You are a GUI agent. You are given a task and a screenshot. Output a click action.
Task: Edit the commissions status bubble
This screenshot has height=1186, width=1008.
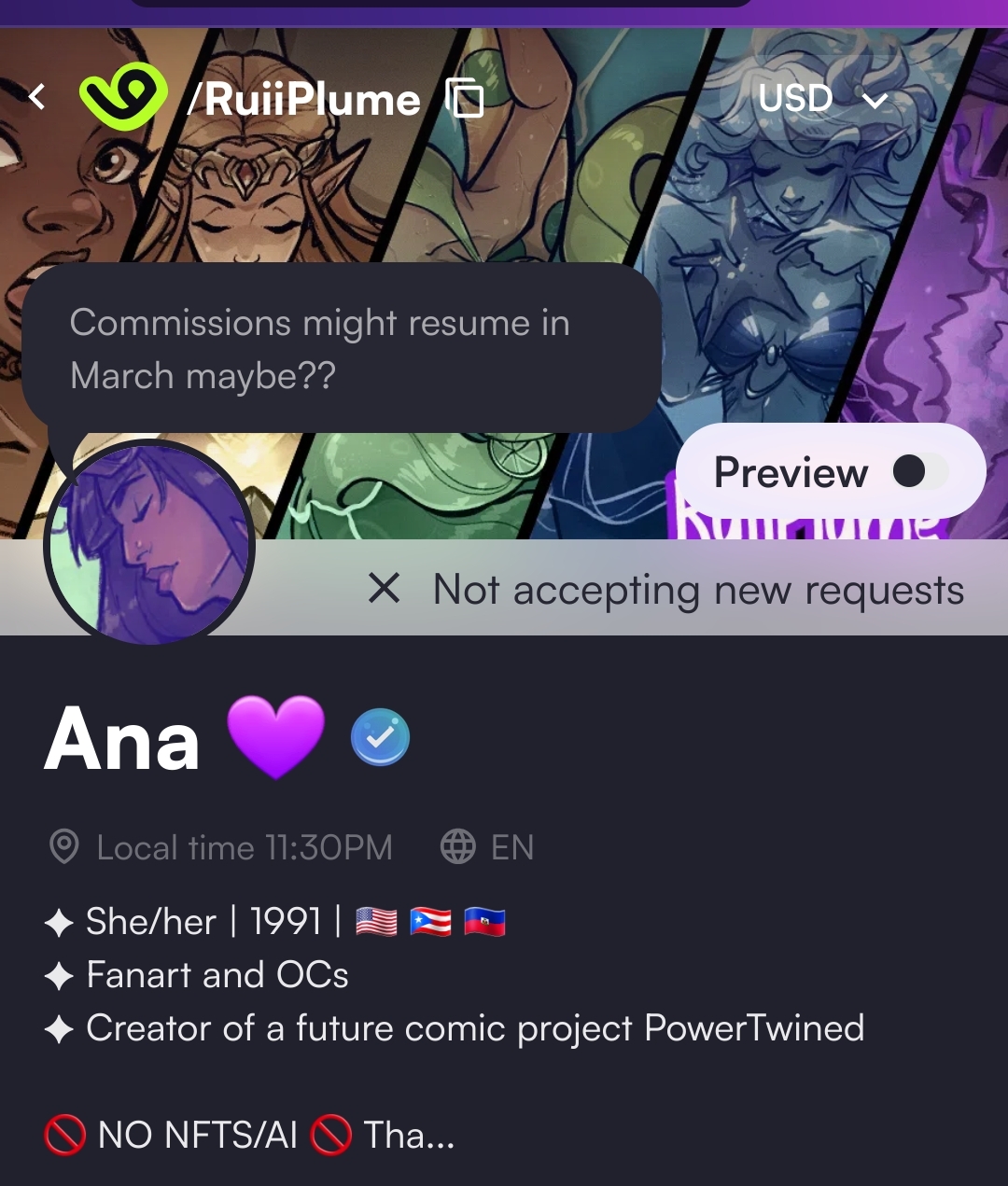(x=342, y=348)
